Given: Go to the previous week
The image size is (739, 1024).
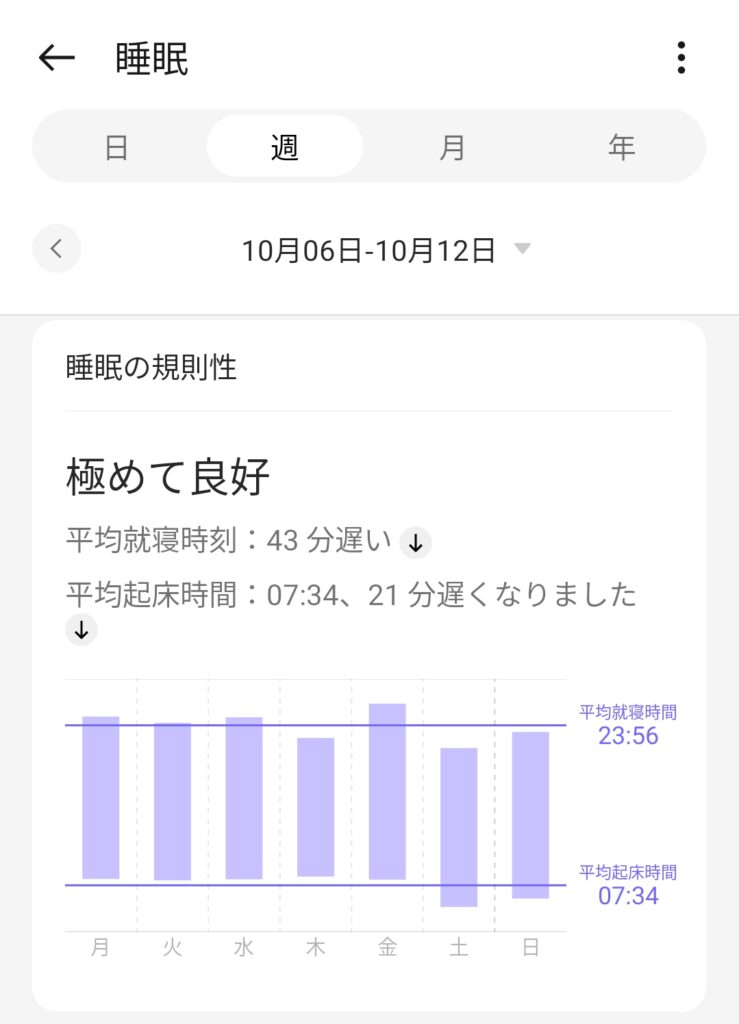Looking at the screenshot, I should pyautogui.click(x=57, y=249).
